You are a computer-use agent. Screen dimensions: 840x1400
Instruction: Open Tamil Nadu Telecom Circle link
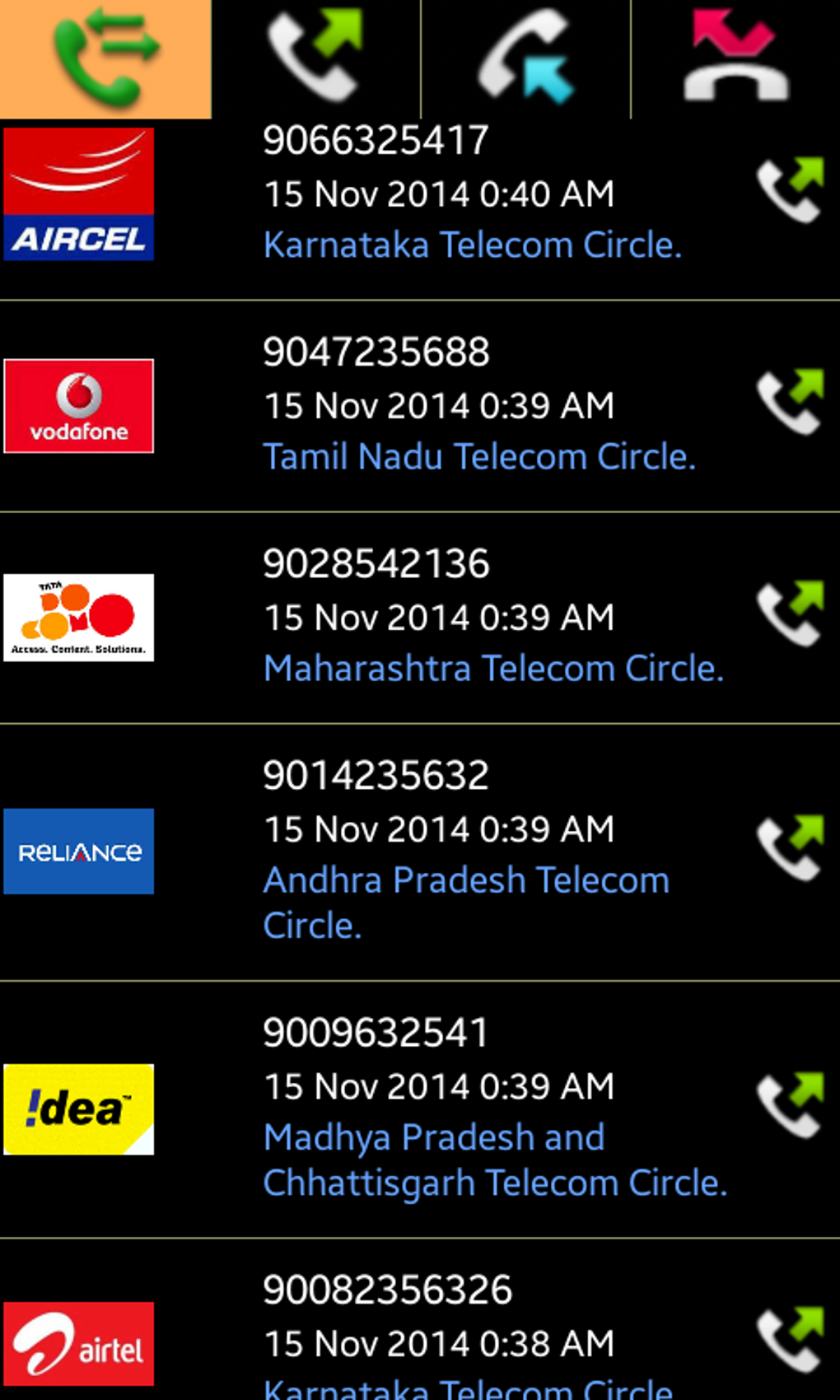point(479,456)
